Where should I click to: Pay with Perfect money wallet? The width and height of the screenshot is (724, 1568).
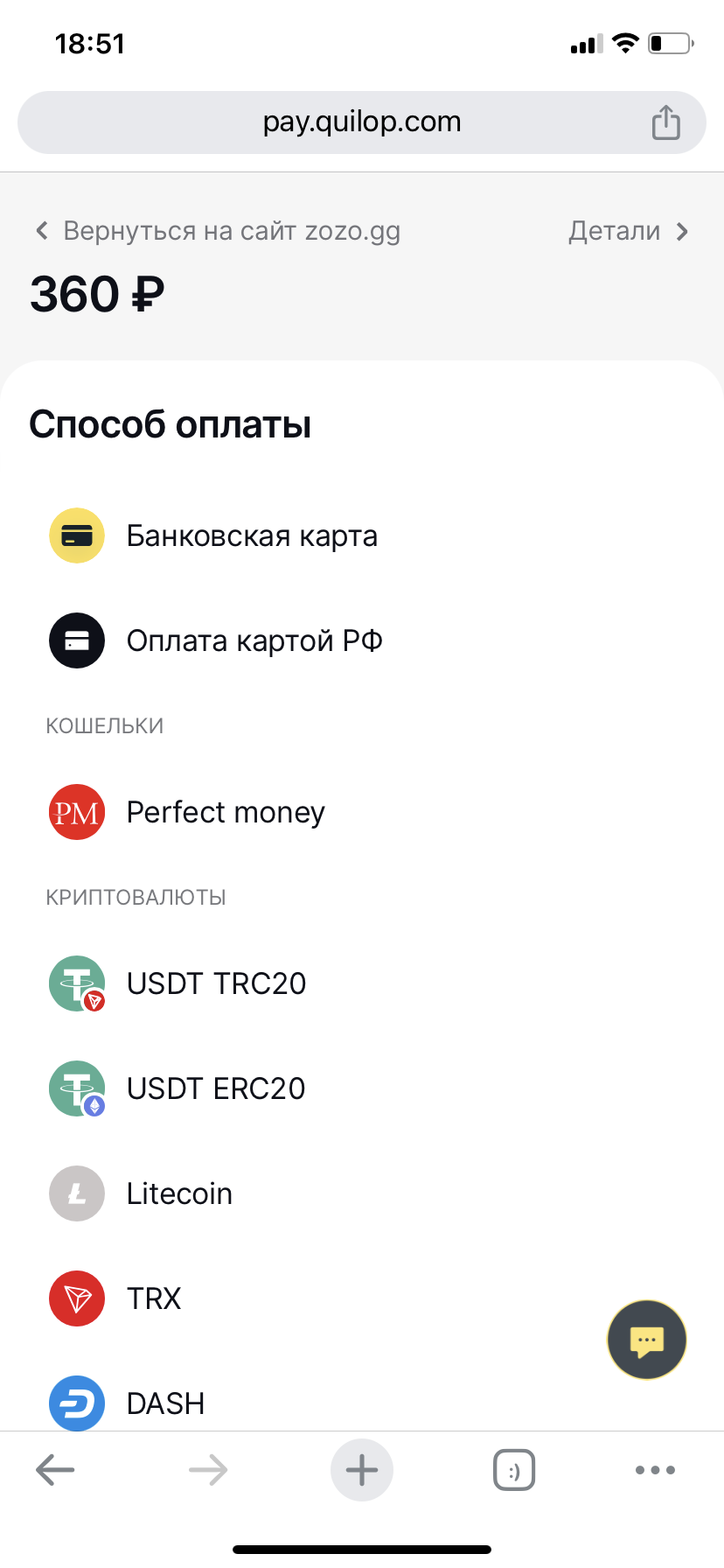tap(226, 812)
